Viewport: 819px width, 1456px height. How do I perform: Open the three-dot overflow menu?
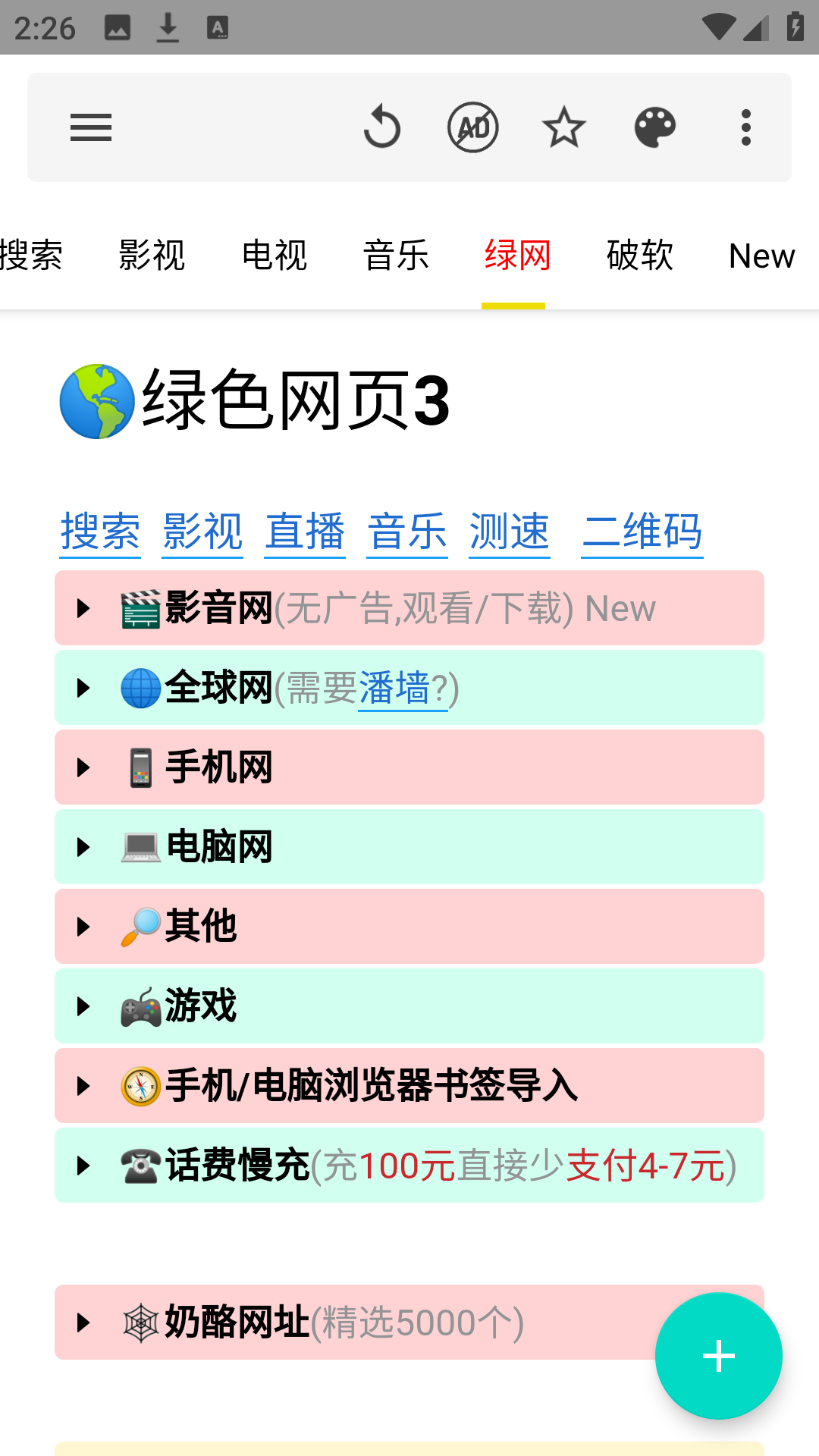tap(746, 127)
